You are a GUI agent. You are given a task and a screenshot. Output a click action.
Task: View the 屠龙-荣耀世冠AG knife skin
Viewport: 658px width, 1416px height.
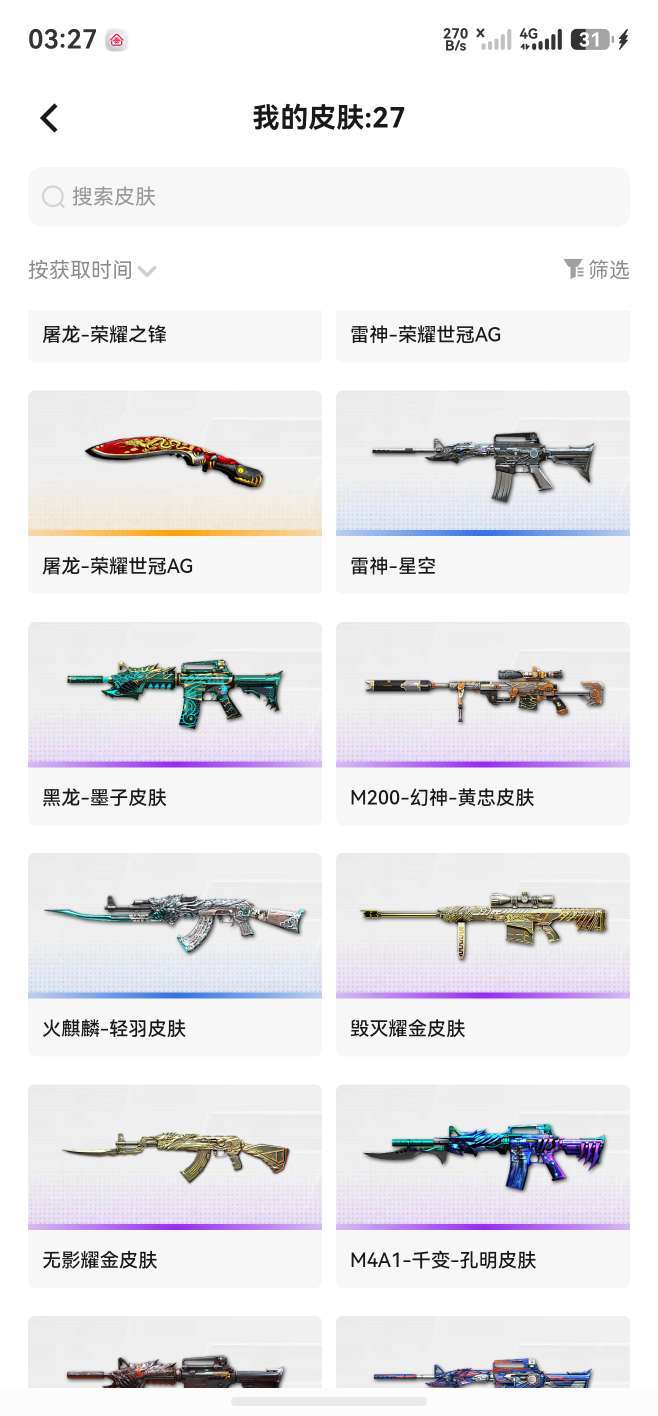coord(175,492)
